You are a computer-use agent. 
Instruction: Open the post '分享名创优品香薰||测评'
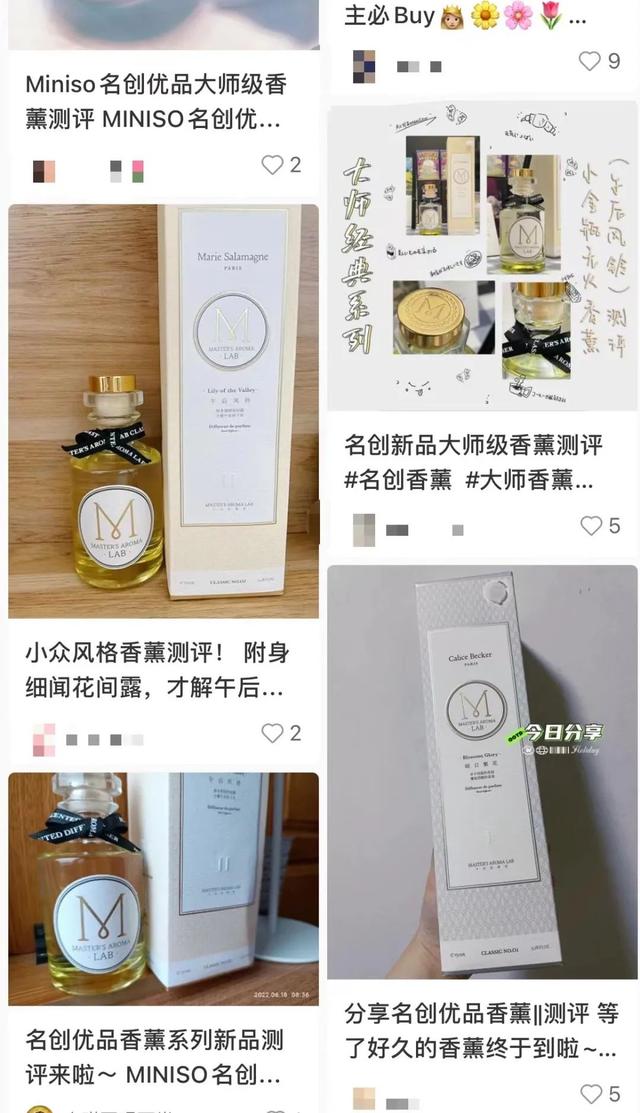(x=482, y=772)
